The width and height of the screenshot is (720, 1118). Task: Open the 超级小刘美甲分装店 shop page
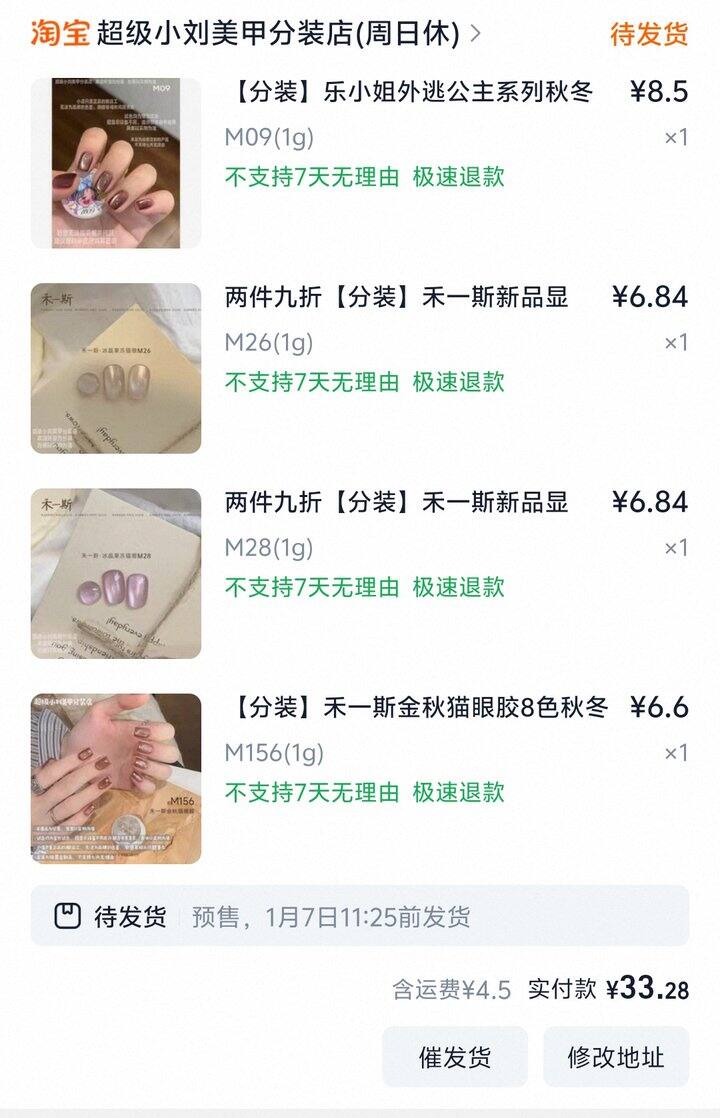(x=278, y=33)
